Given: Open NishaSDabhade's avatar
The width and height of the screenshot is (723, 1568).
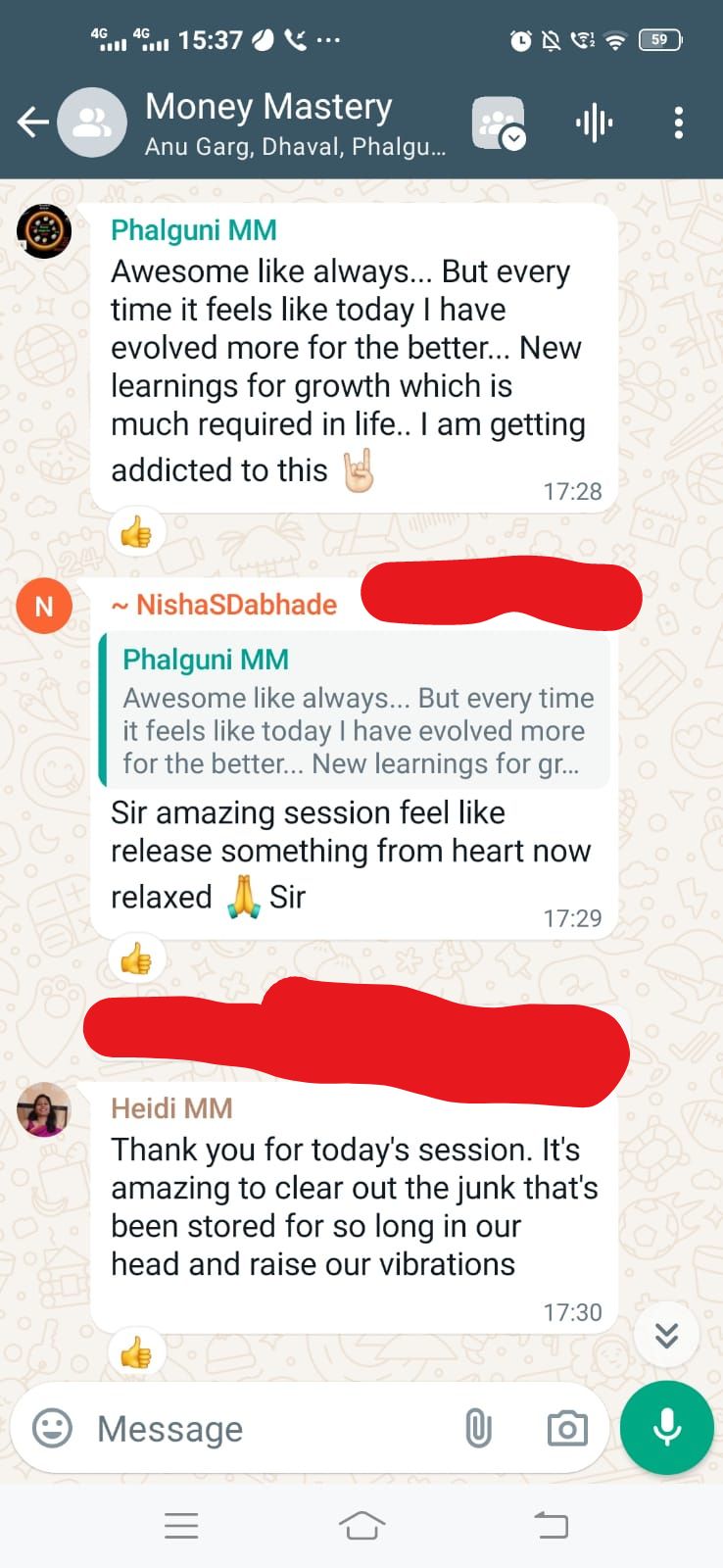Looking at the screenshot, I should pyautogui.click(x=44, y=606).
